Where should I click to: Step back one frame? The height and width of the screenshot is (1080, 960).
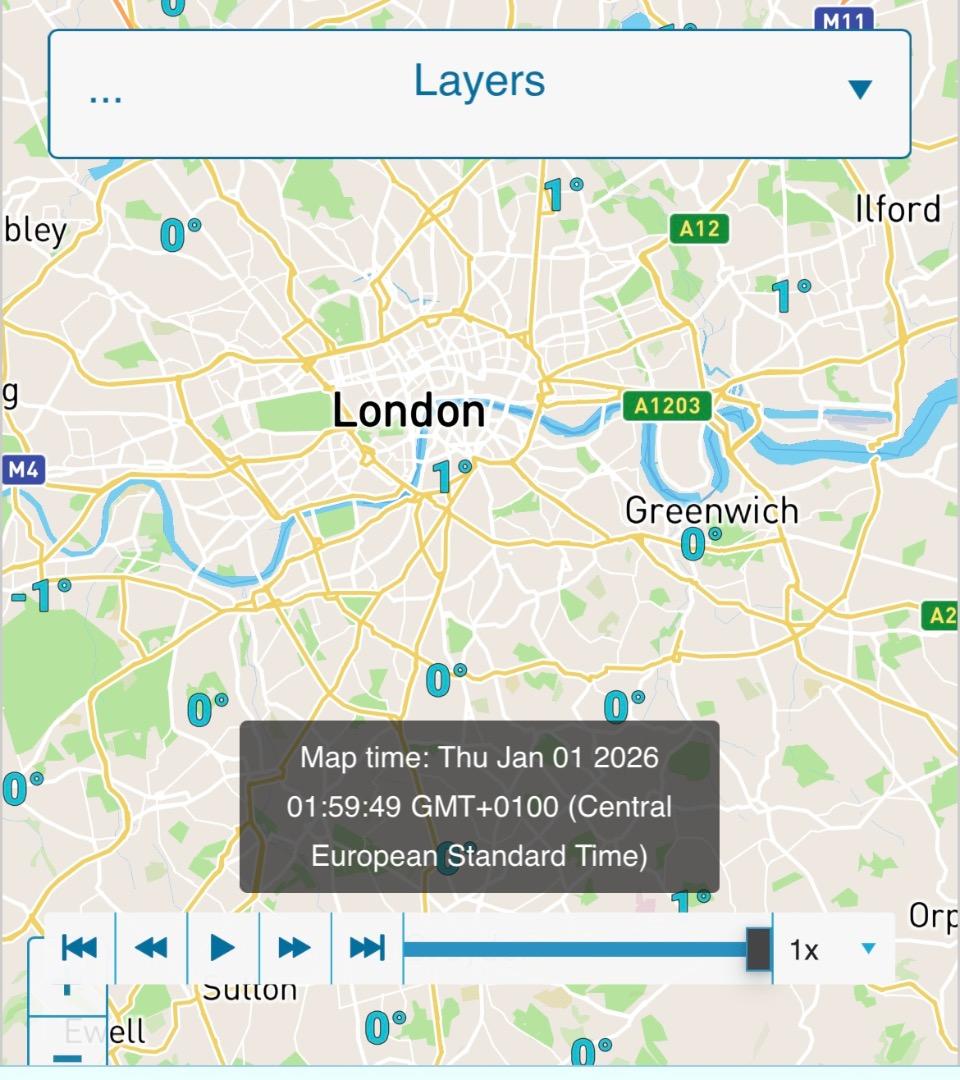click(x=152, y=948)
